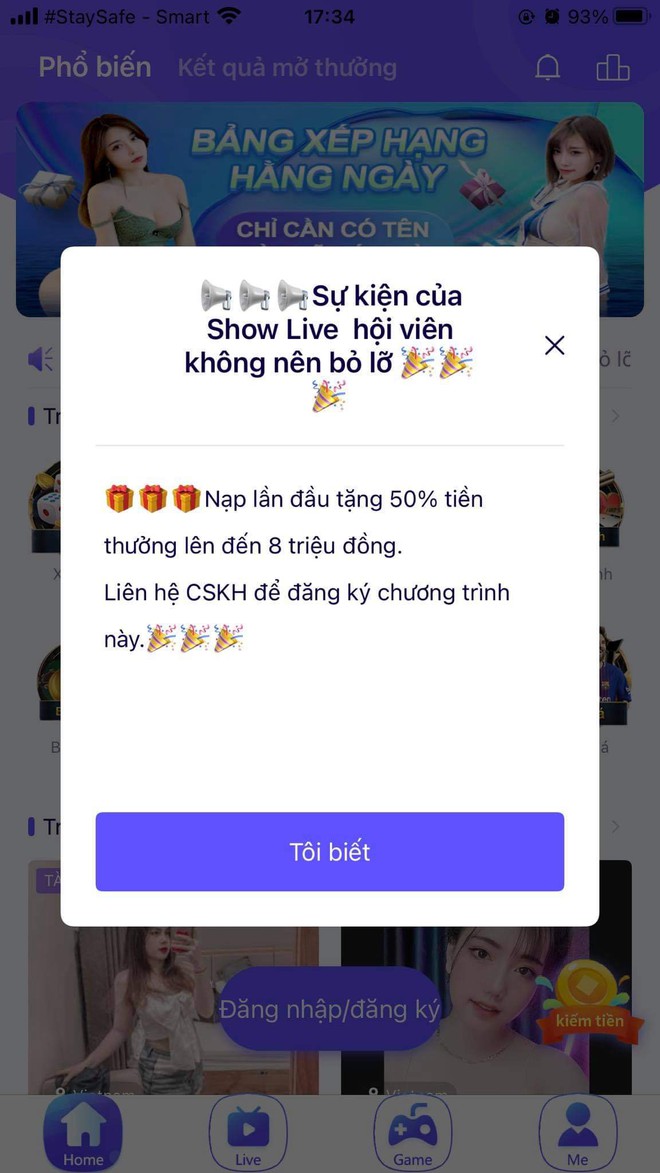Select the Phổ biến tab
Screen dimensions: 660x1173
tap(95, 67)
